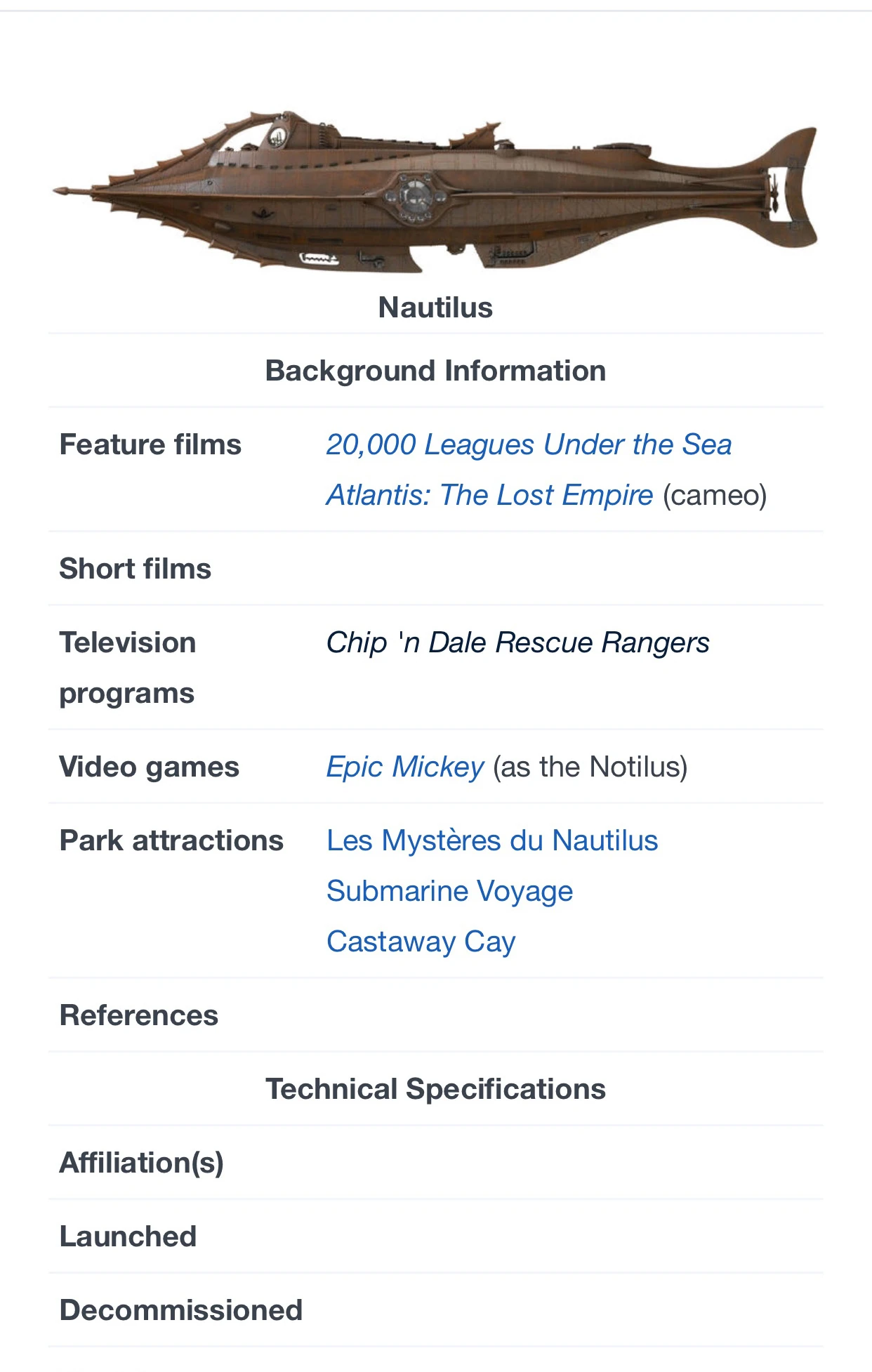The width and height of the screenshot is (872, 1372).
Task: View the Nautilus submarine image
Action: tap(435, 191)
